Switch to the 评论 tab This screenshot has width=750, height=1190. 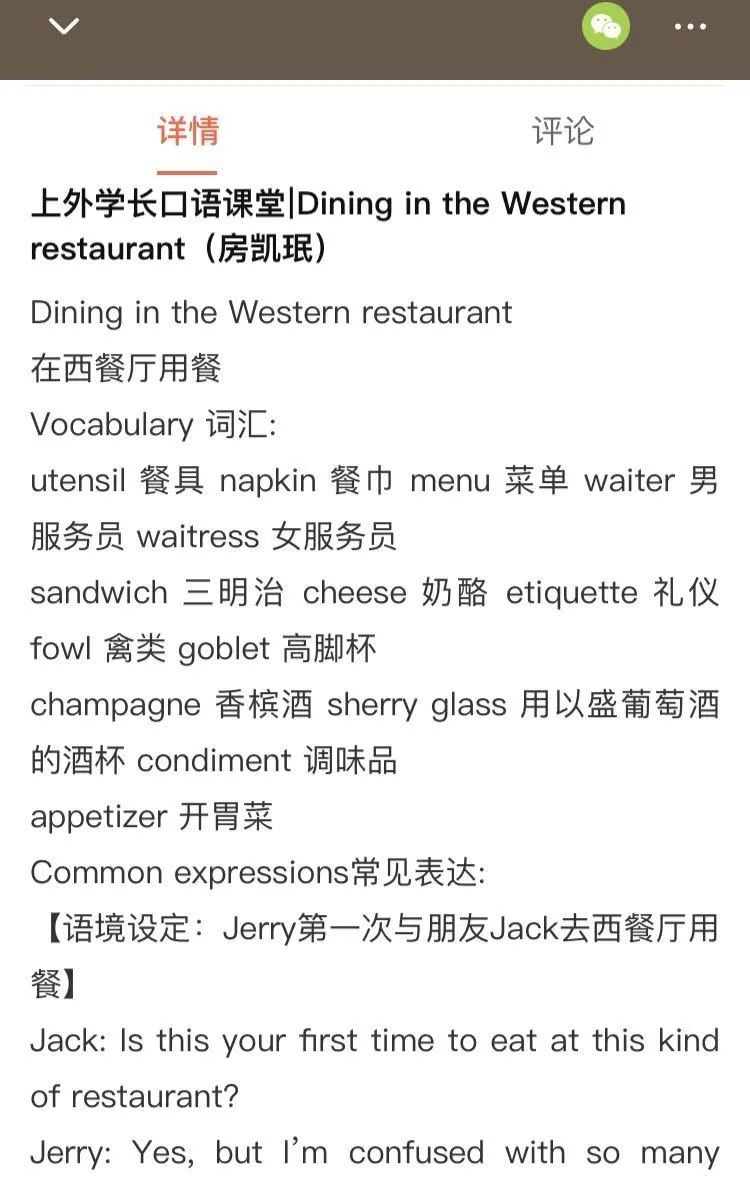point(562,131)
